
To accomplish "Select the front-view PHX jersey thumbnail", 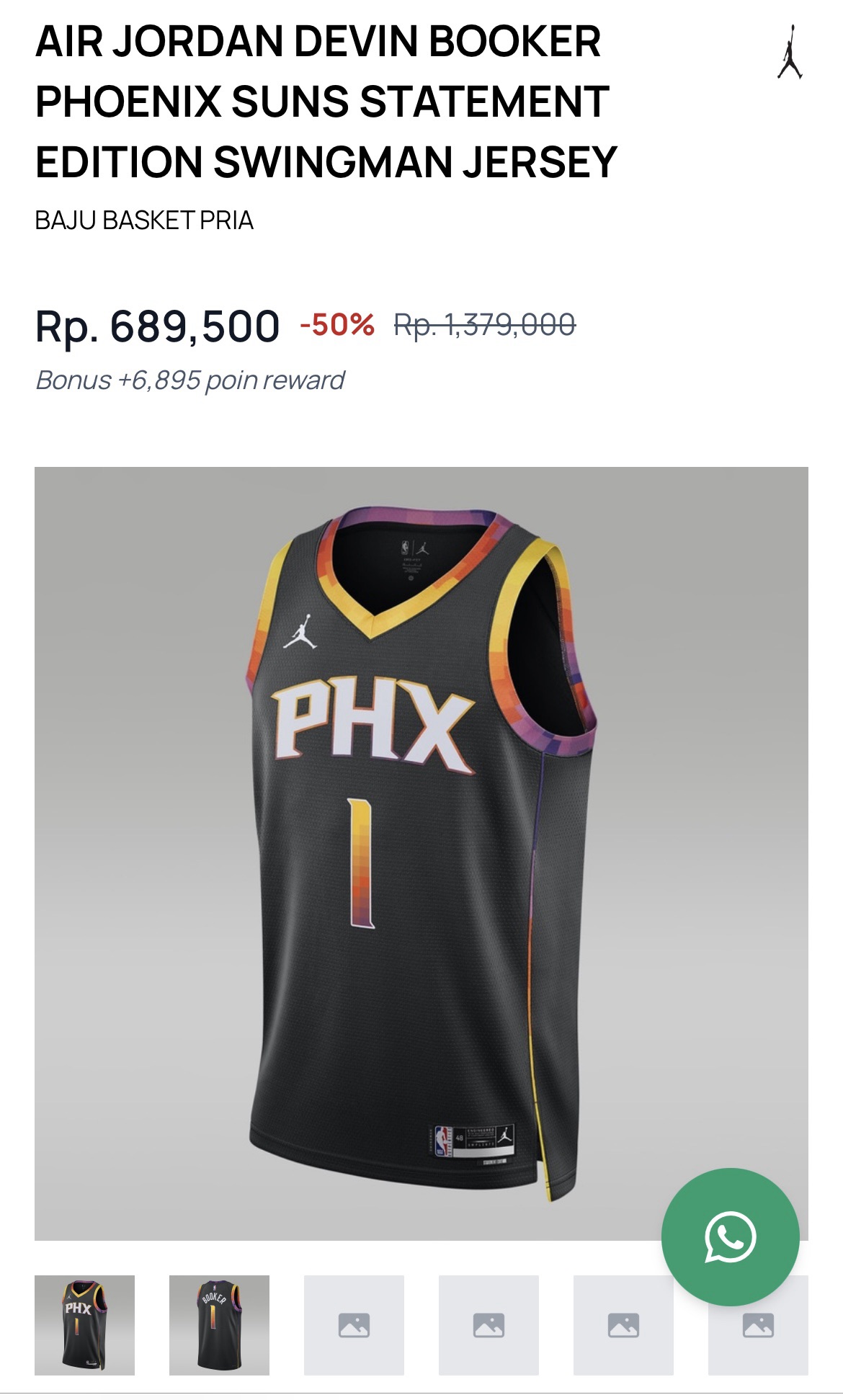I will coord(84,1324).
